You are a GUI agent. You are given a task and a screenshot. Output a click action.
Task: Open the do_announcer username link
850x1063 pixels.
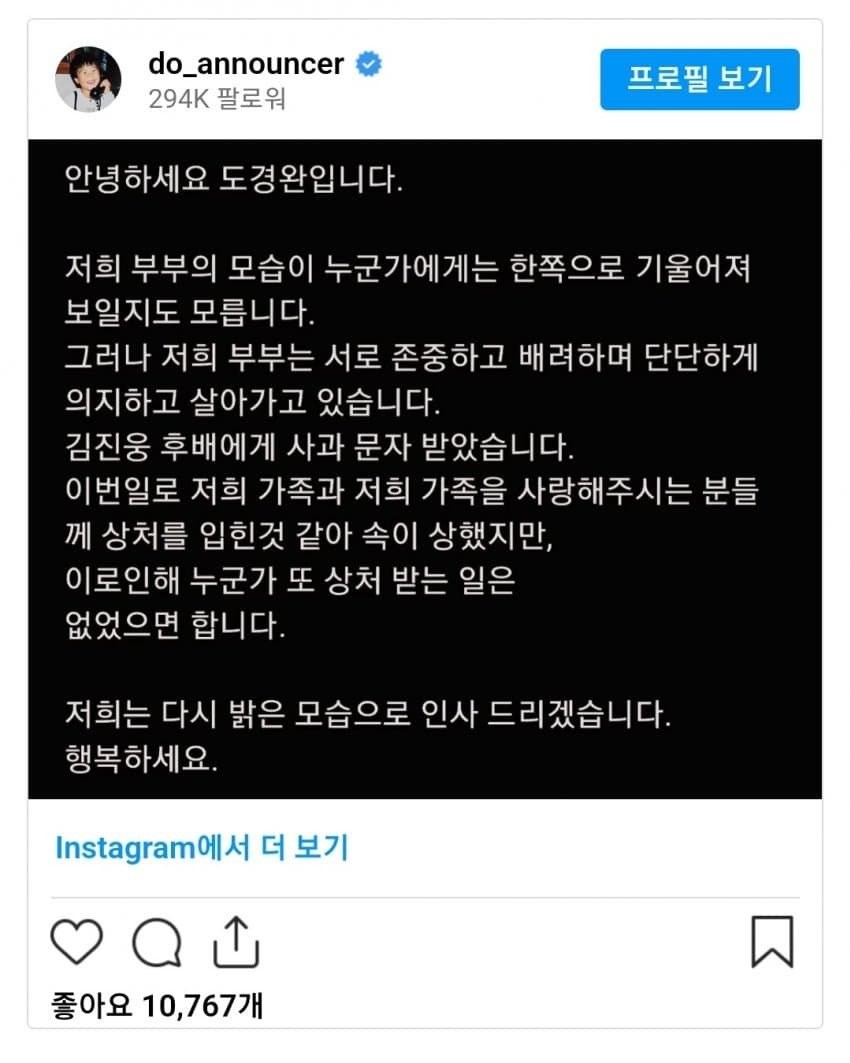pyautogui.click(x=246, y=65)
